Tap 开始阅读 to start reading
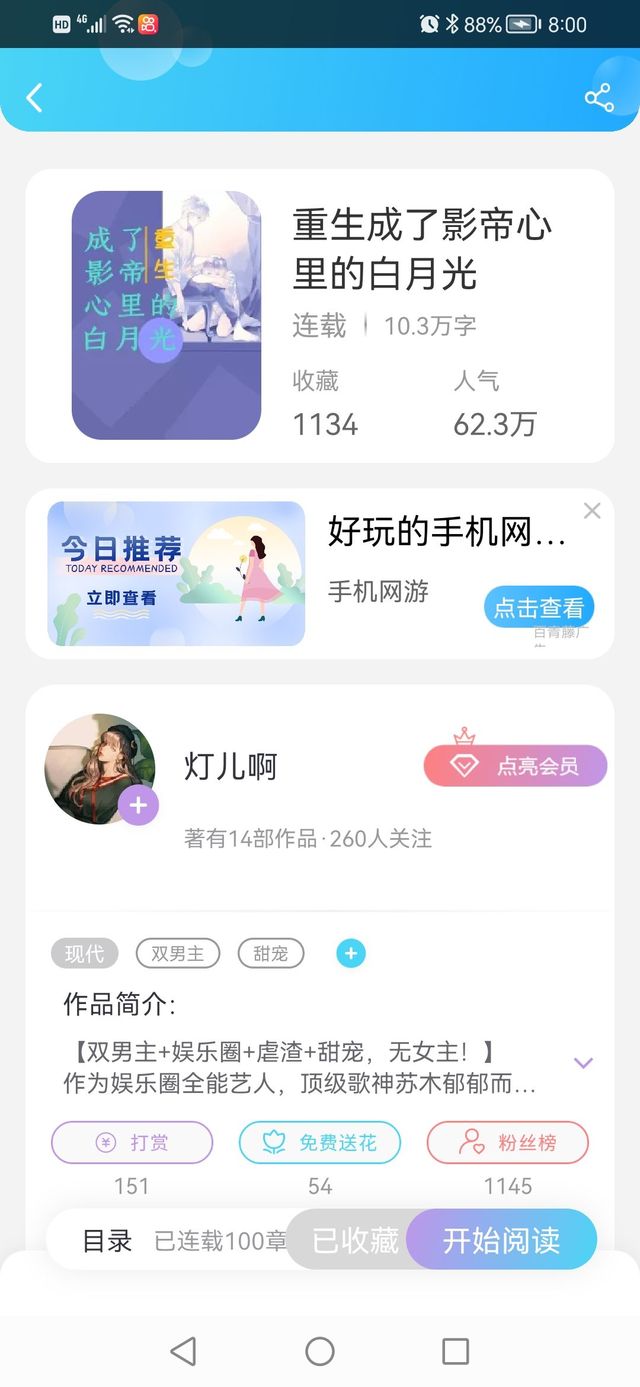 coord(502,1240)
